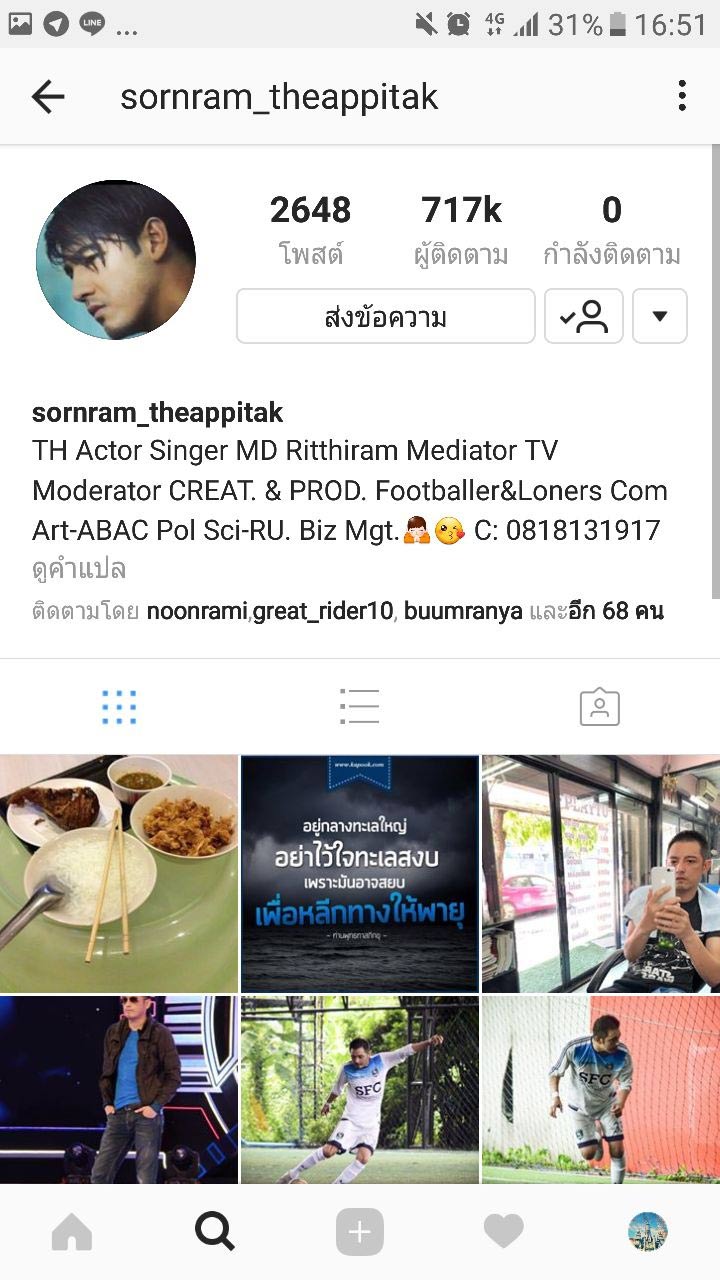Open the activity heart icon
Viewport: 720px width, 1280px height.
(x=503, y=1232)
